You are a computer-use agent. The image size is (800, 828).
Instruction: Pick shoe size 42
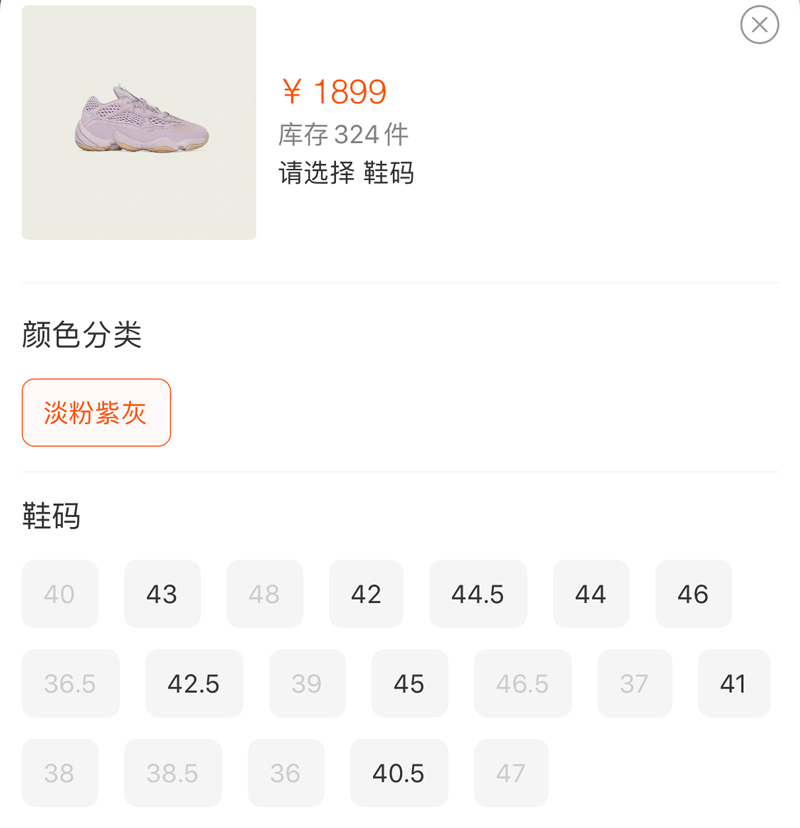(x=366, y=594)
